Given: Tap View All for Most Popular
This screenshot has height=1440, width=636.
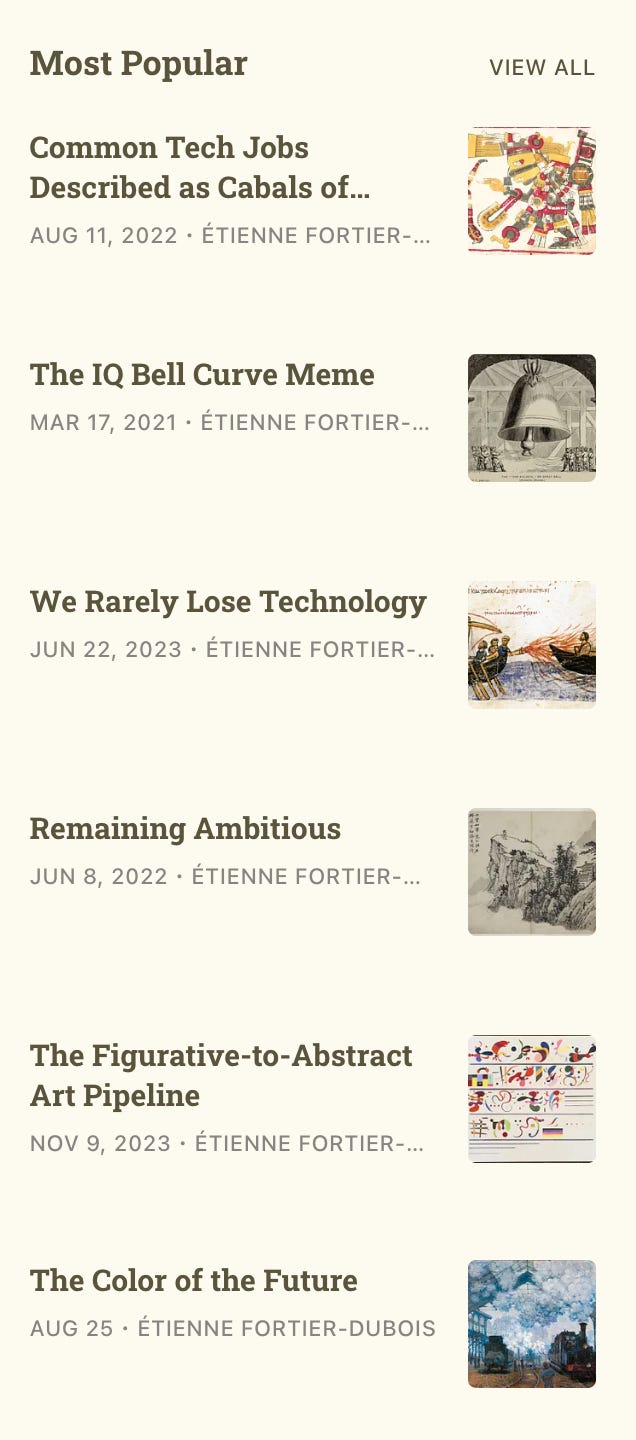Looking at the screenshot, I should tap(541, 68).
